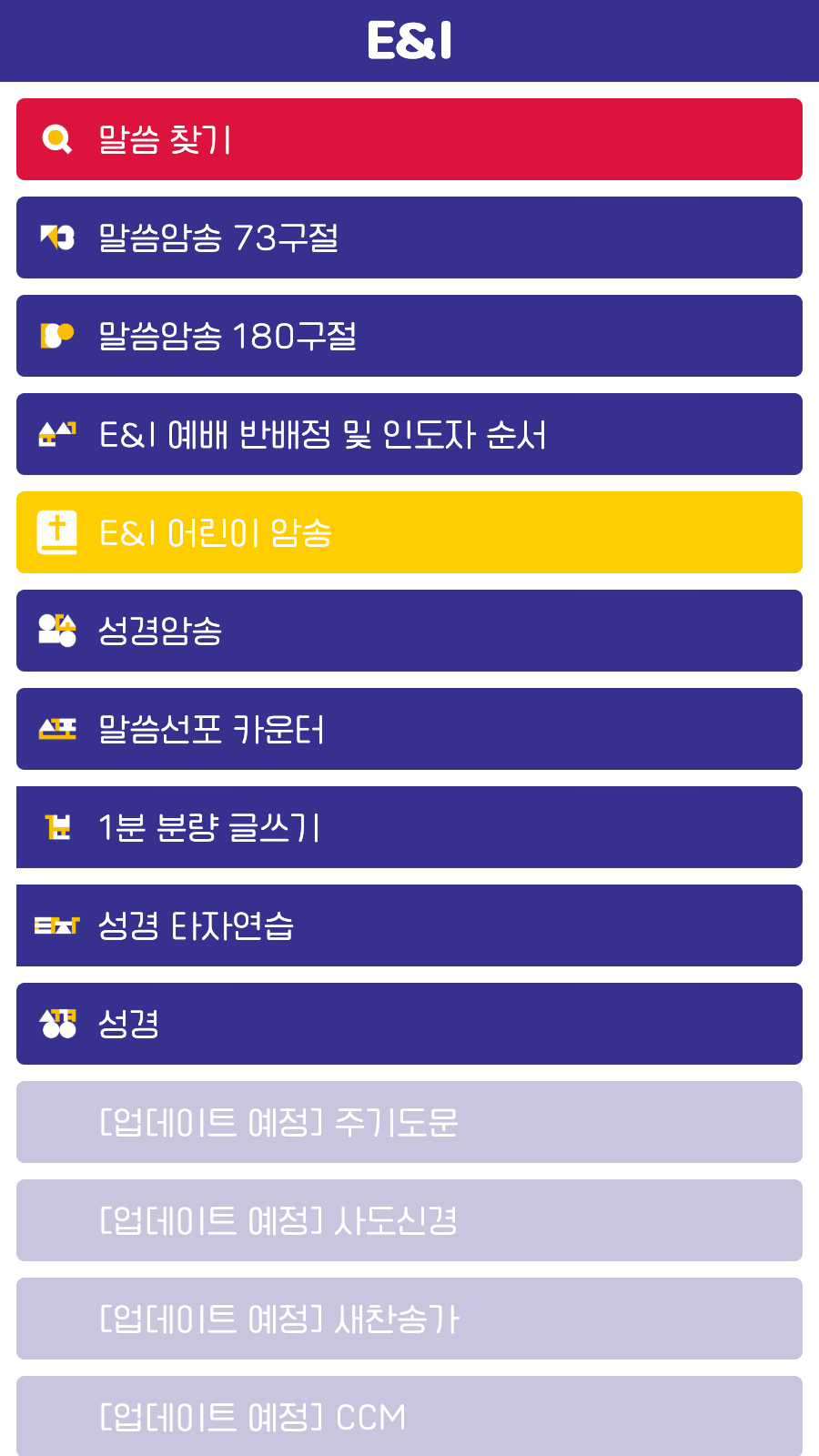Open 말씀암송 73구절
Image resolution: width=819 pixels, height=1456 pixels.
pos(409,238)
